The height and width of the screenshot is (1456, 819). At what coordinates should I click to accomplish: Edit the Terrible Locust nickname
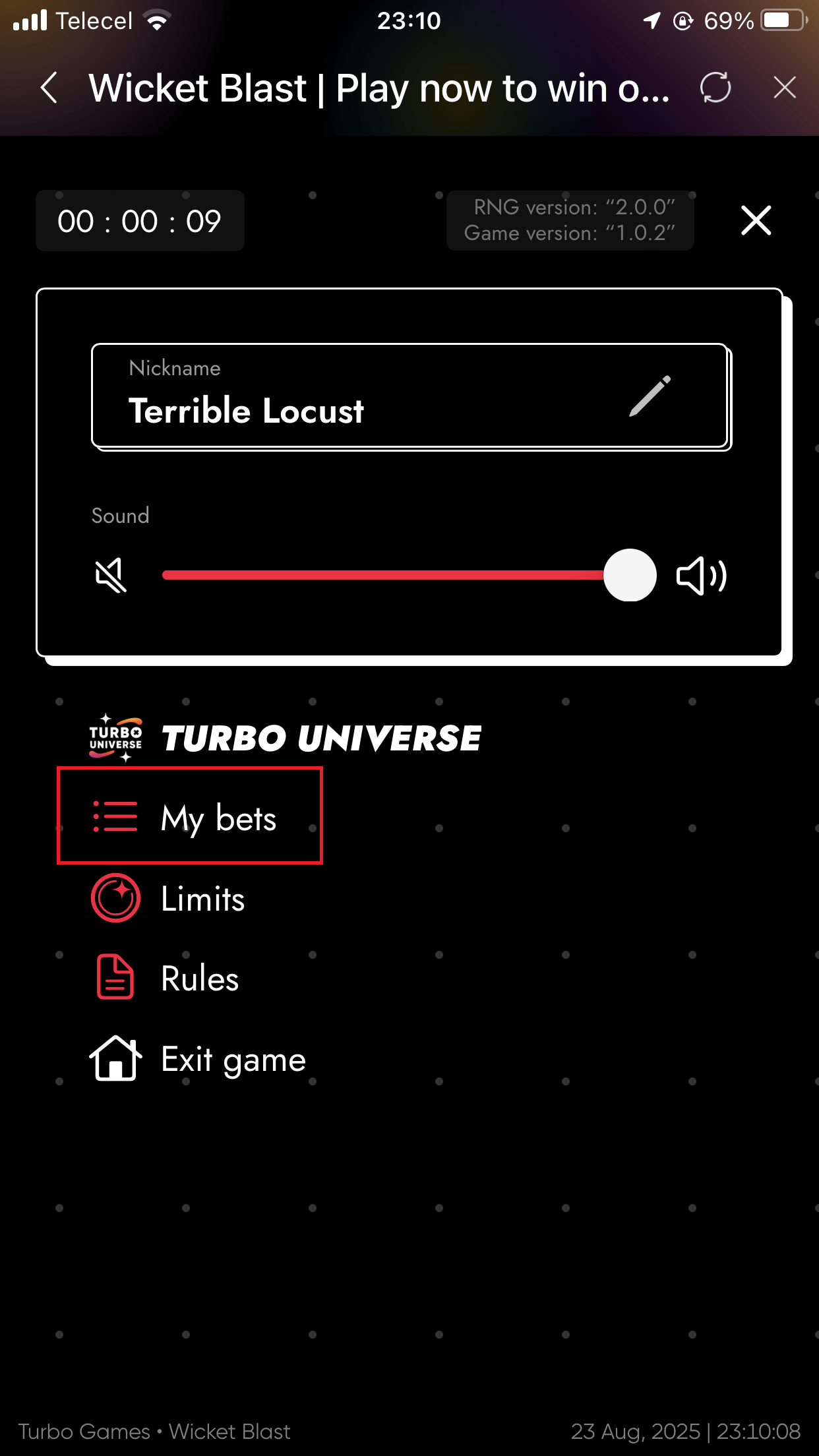click(650, 396)
